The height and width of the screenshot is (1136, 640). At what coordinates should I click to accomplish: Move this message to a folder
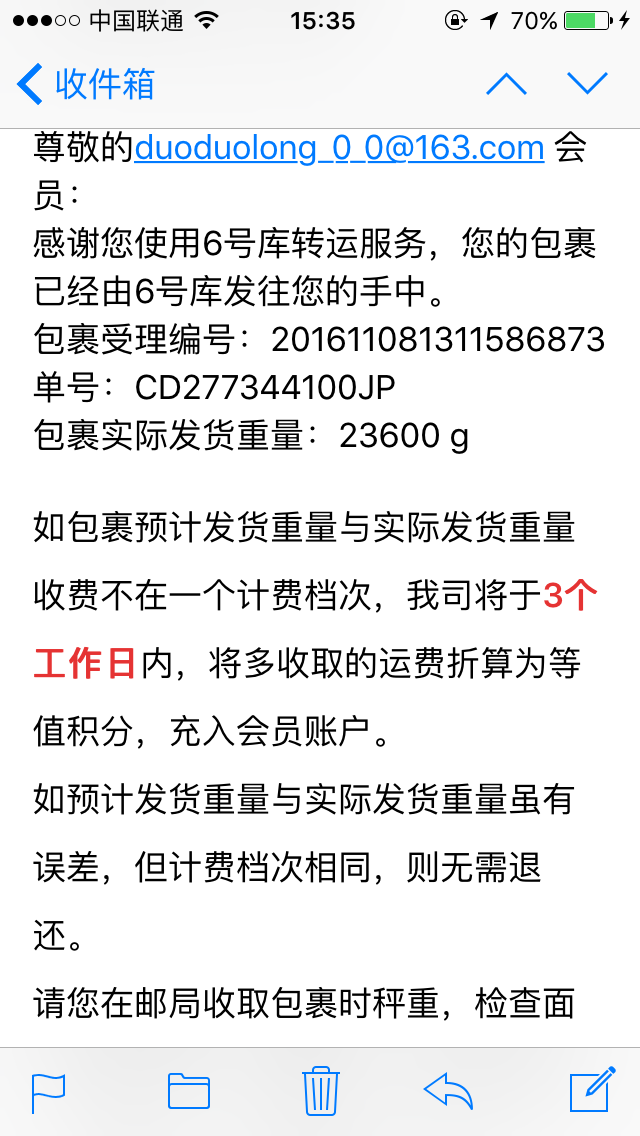pyautogui.click(x=188, y=1092)
